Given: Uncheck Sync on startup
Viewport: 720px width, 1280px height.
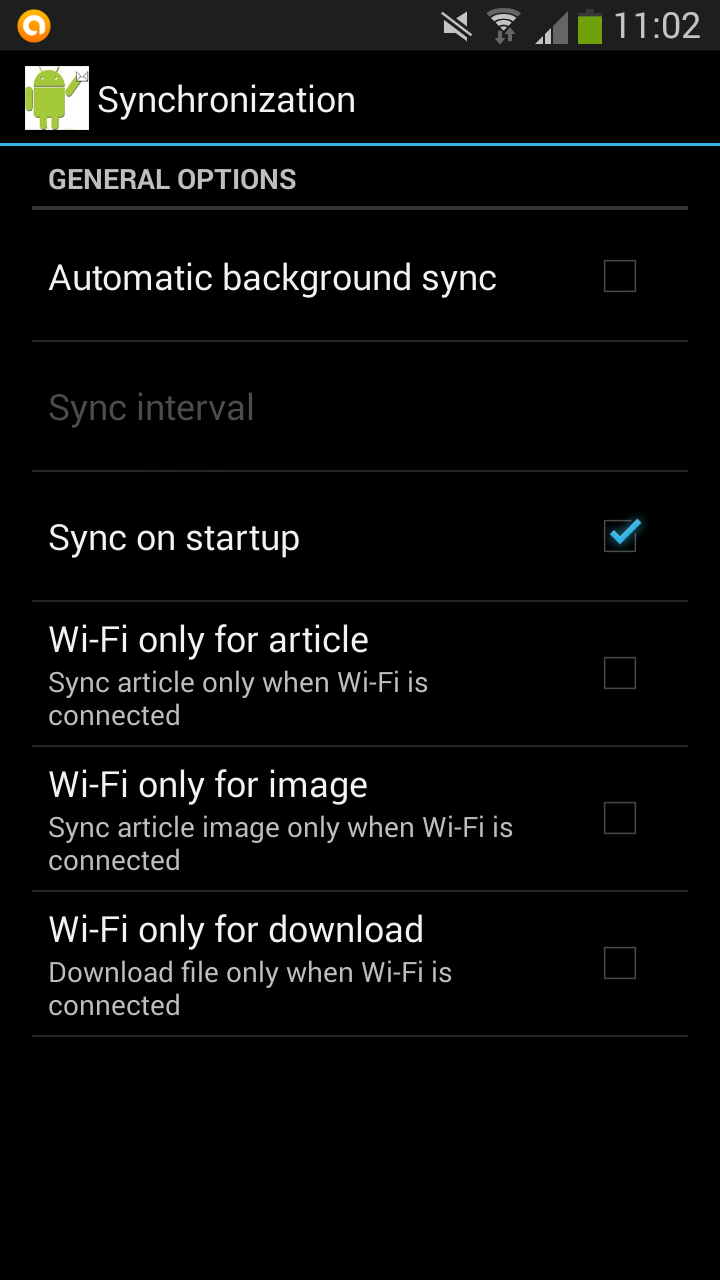Looking at the screenshot, I should click(x=619, y=537).
